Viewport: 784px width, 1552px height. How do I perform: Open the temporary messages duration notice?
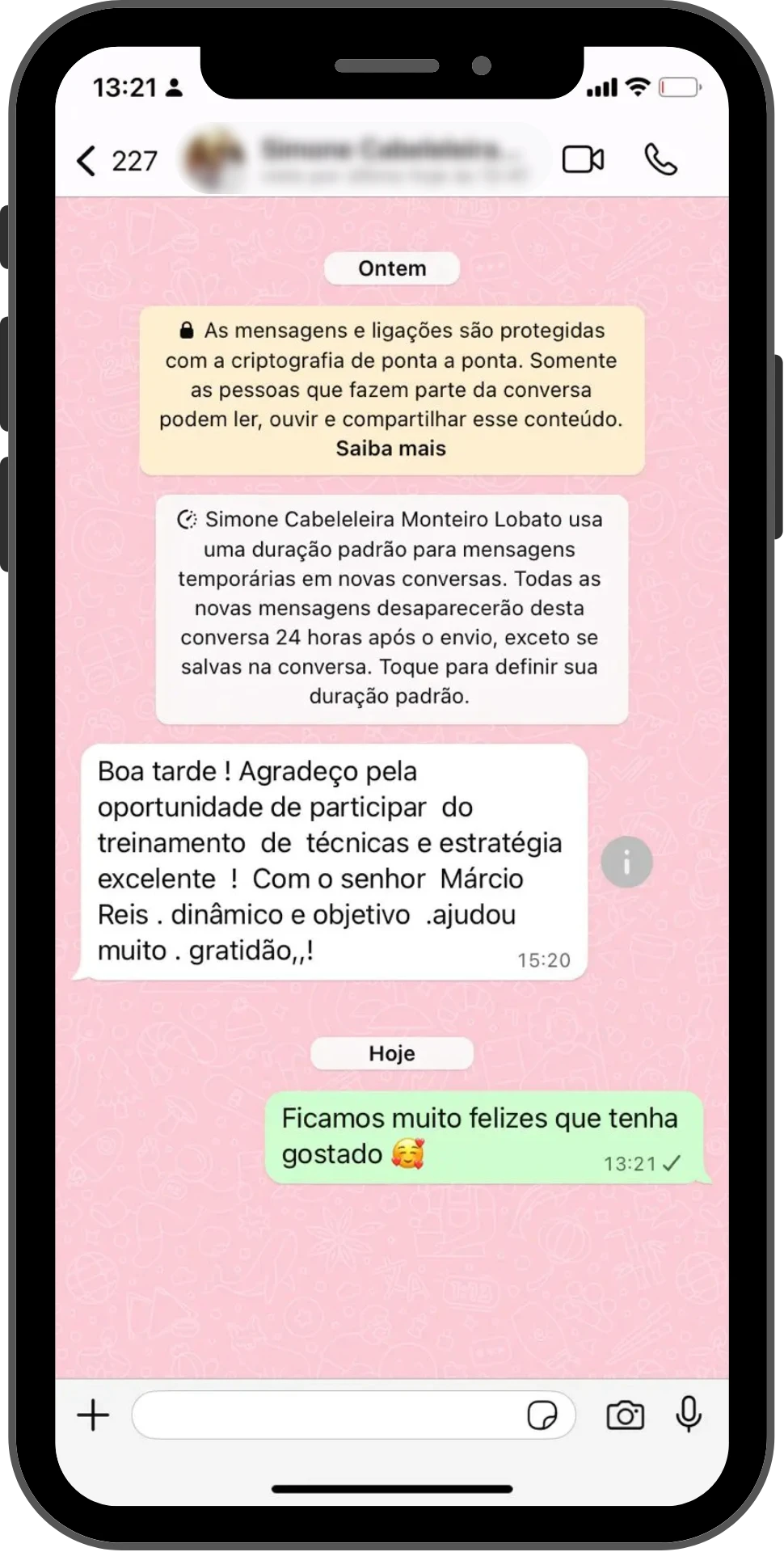[x=391, y=608]
